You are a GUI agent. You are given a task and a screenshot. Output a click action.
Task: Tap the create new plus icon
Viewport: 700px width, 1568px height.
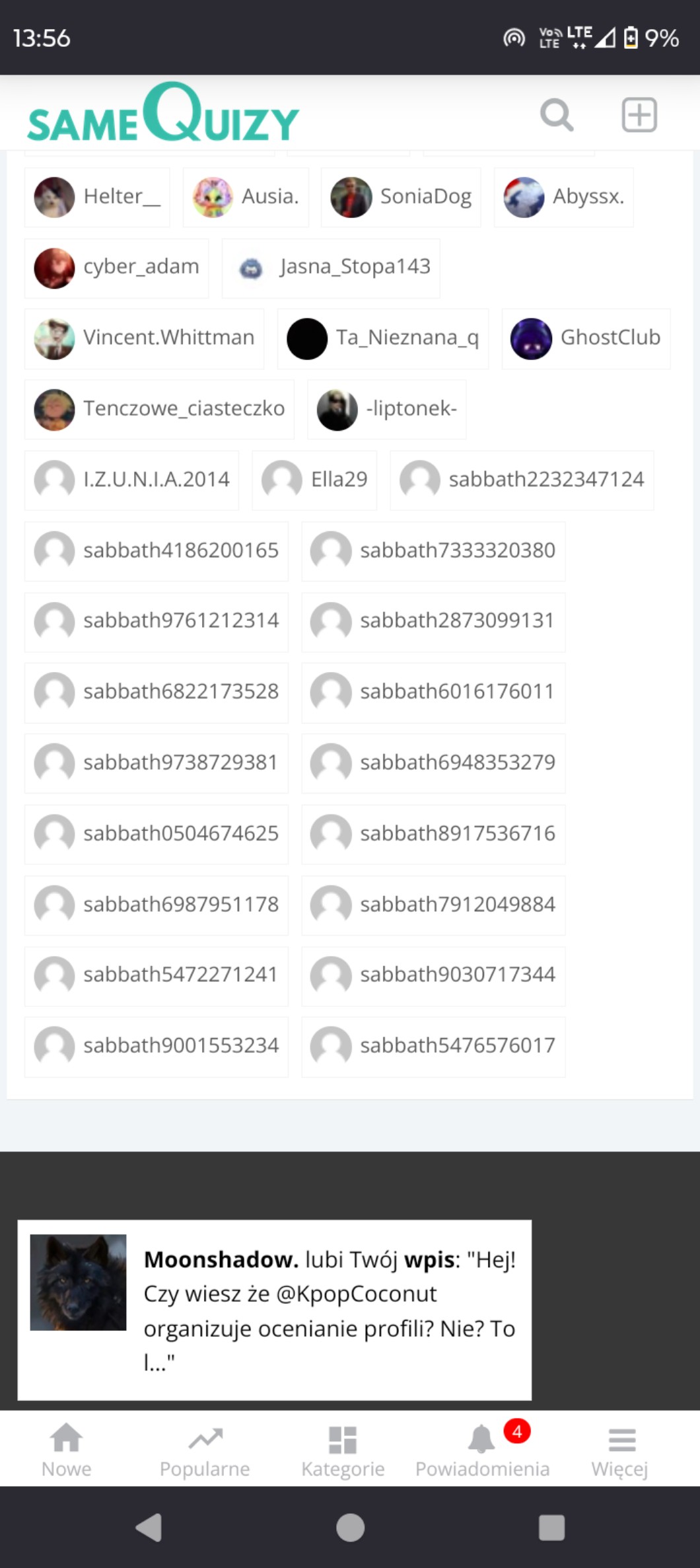[x=639, y=115]
